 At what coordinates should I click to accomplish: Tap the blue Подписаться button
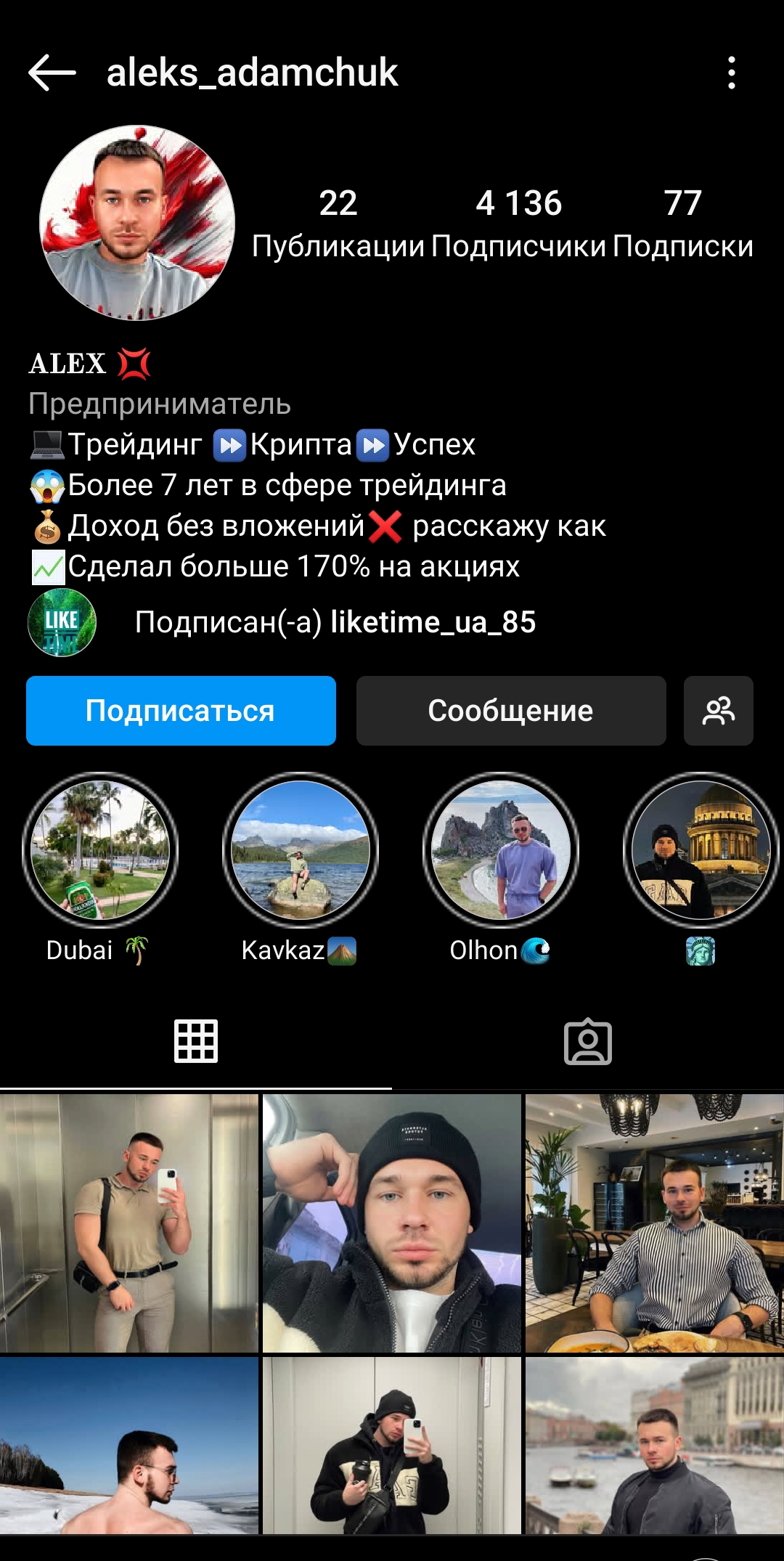(x=181, y=711)
